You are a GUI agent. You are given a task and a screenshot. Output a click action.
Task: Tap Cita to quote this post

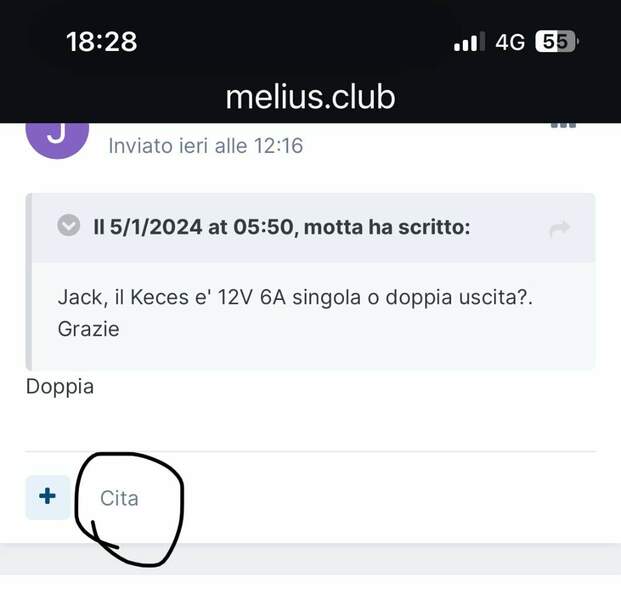[119, 498]
